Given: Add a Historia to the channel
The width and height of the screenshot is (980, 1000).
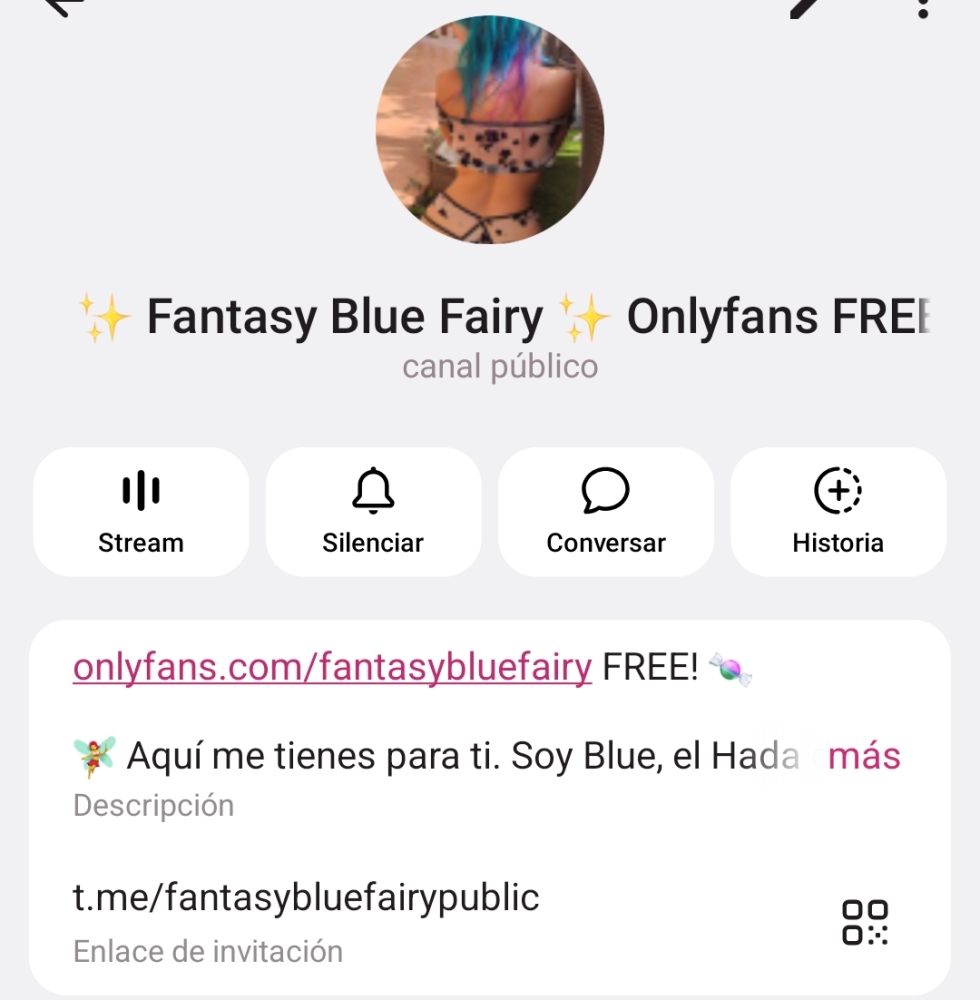Looking at the screenshot, I should coord(838,511).
